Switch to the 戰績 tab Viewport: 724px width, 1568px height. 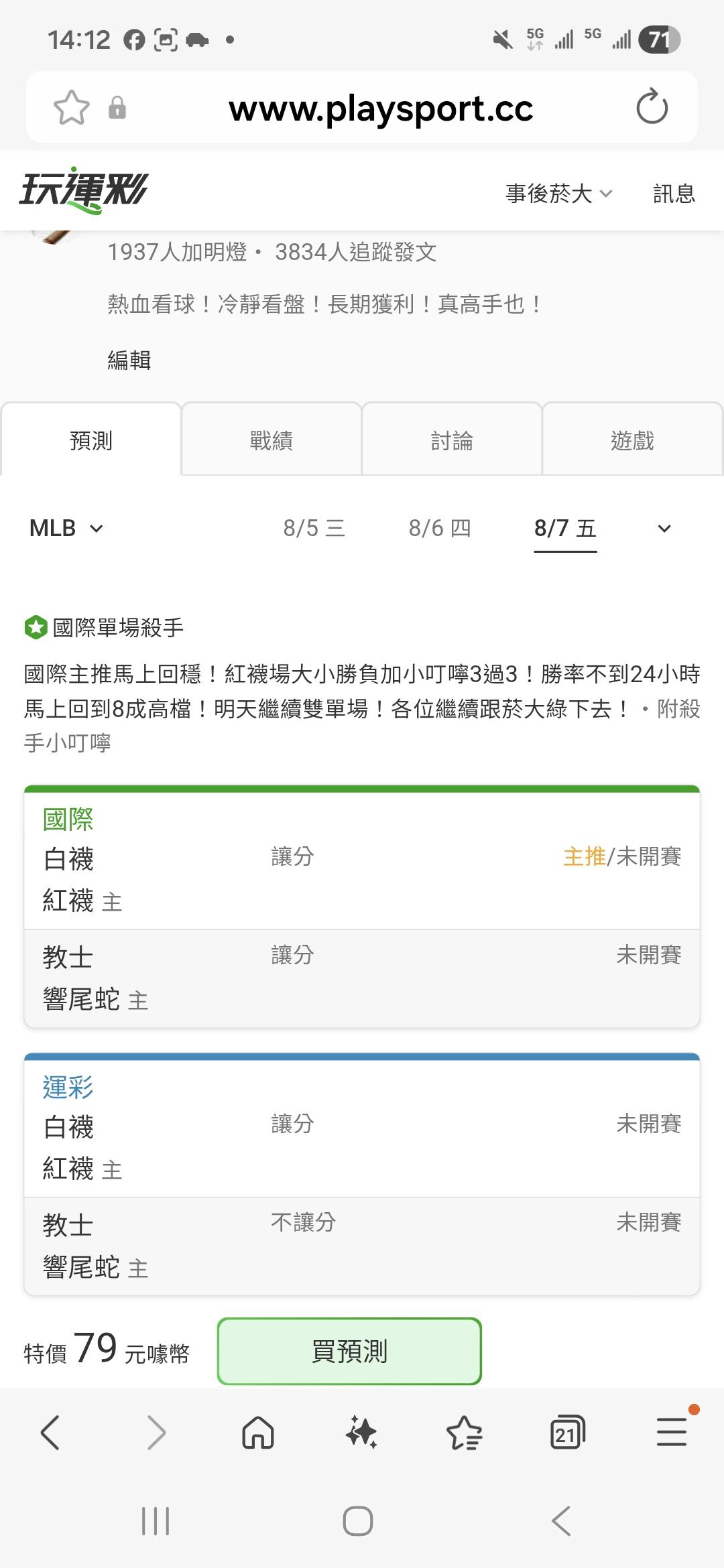[271, 440]
